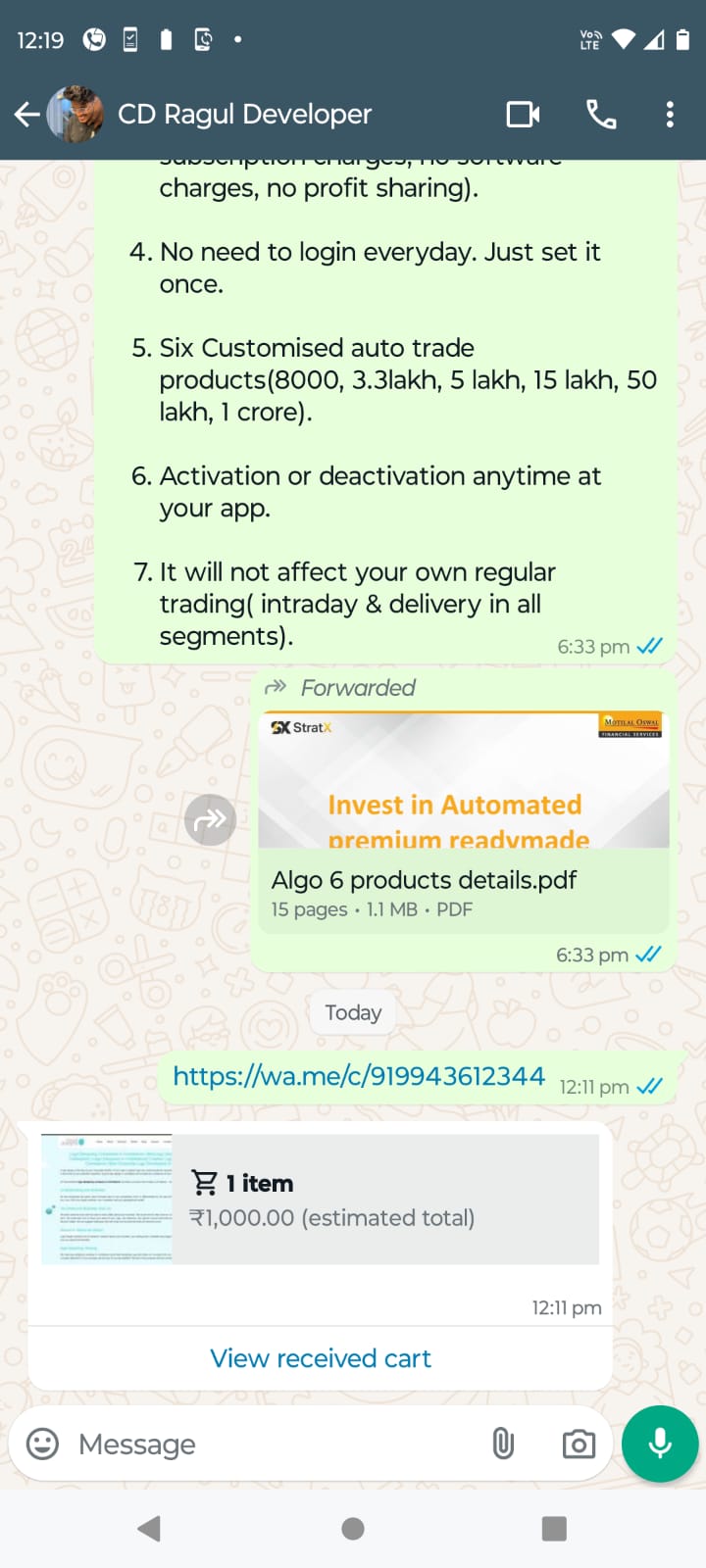
Task: Attach a file with the paperclip
Action: tap(503, 1444)
